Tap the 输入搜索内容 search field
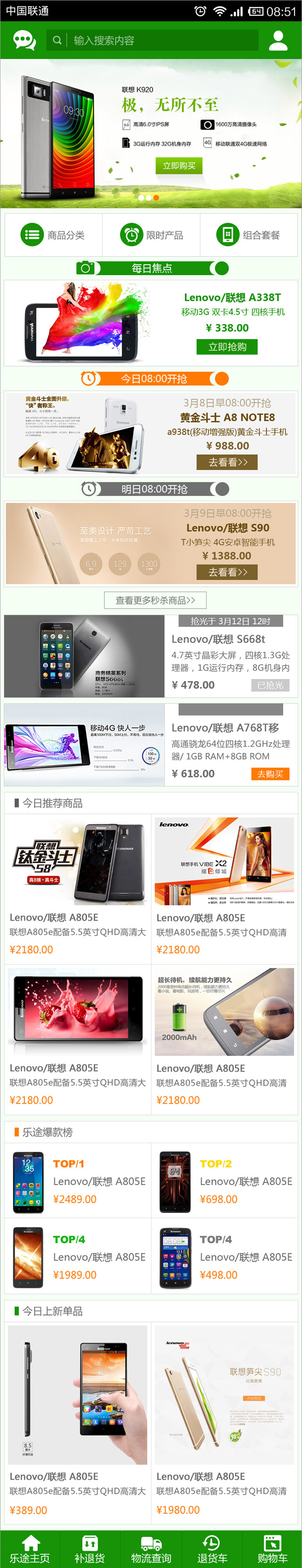This screenshot has width=302, height=1568. [152, 41]
